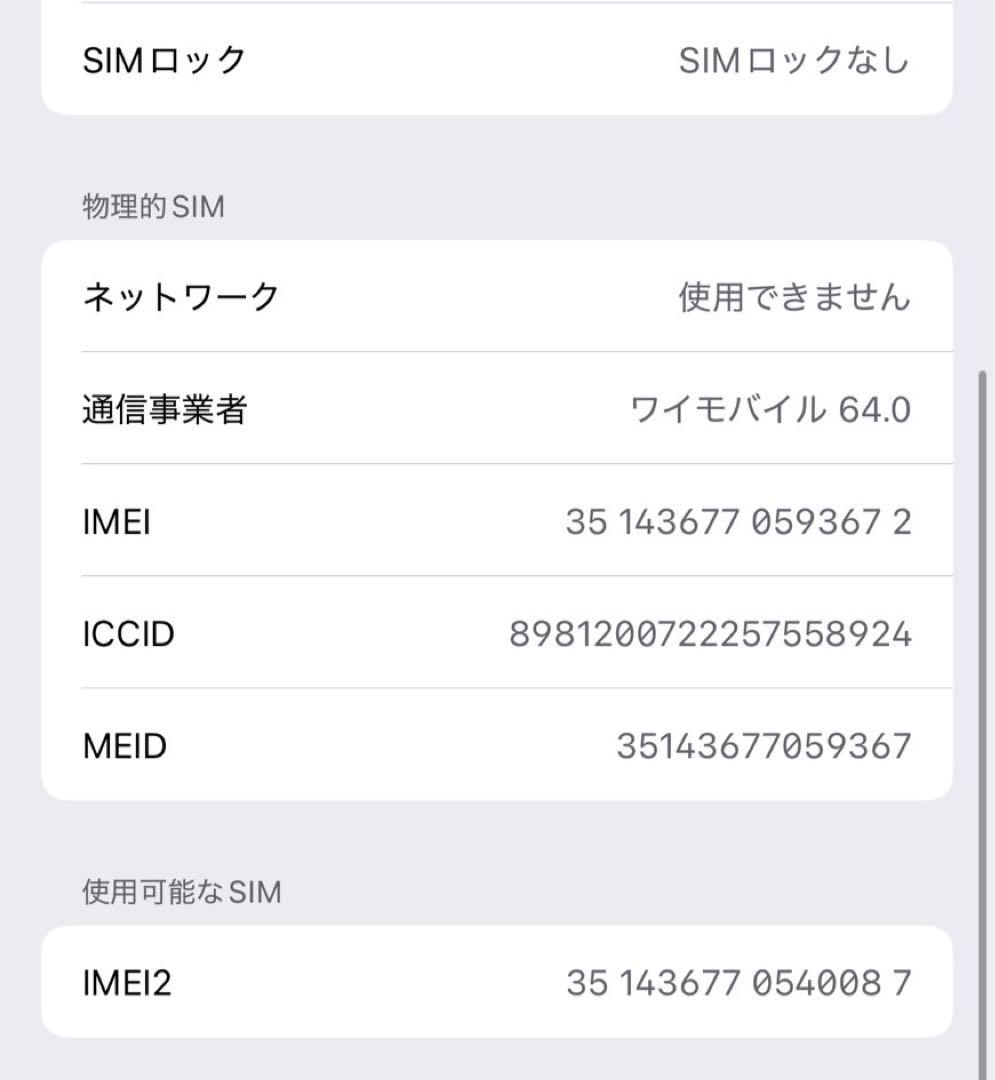
Task: Tap the SIMロックなし status text
Action: click(794, 60)
